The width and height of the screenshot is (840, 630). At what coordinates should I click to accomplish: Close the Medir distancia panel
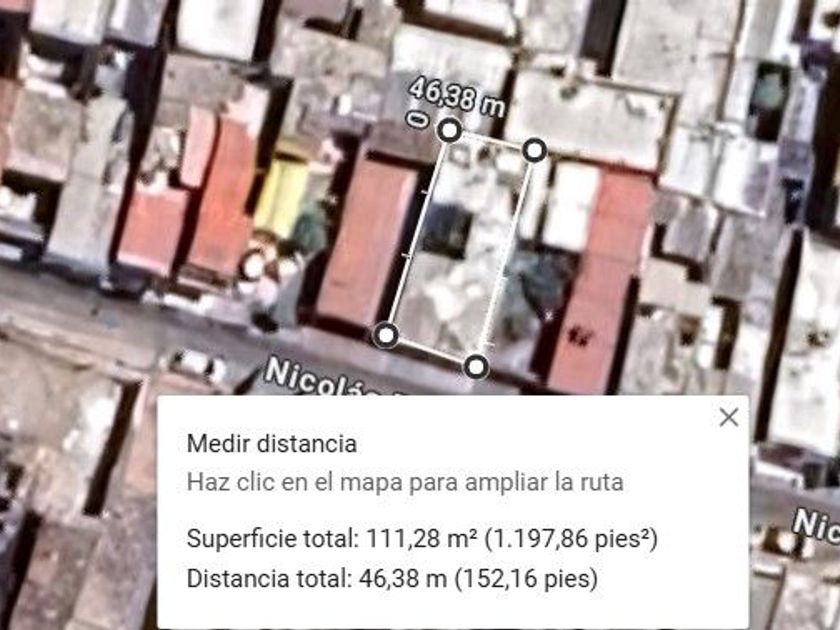729,417
